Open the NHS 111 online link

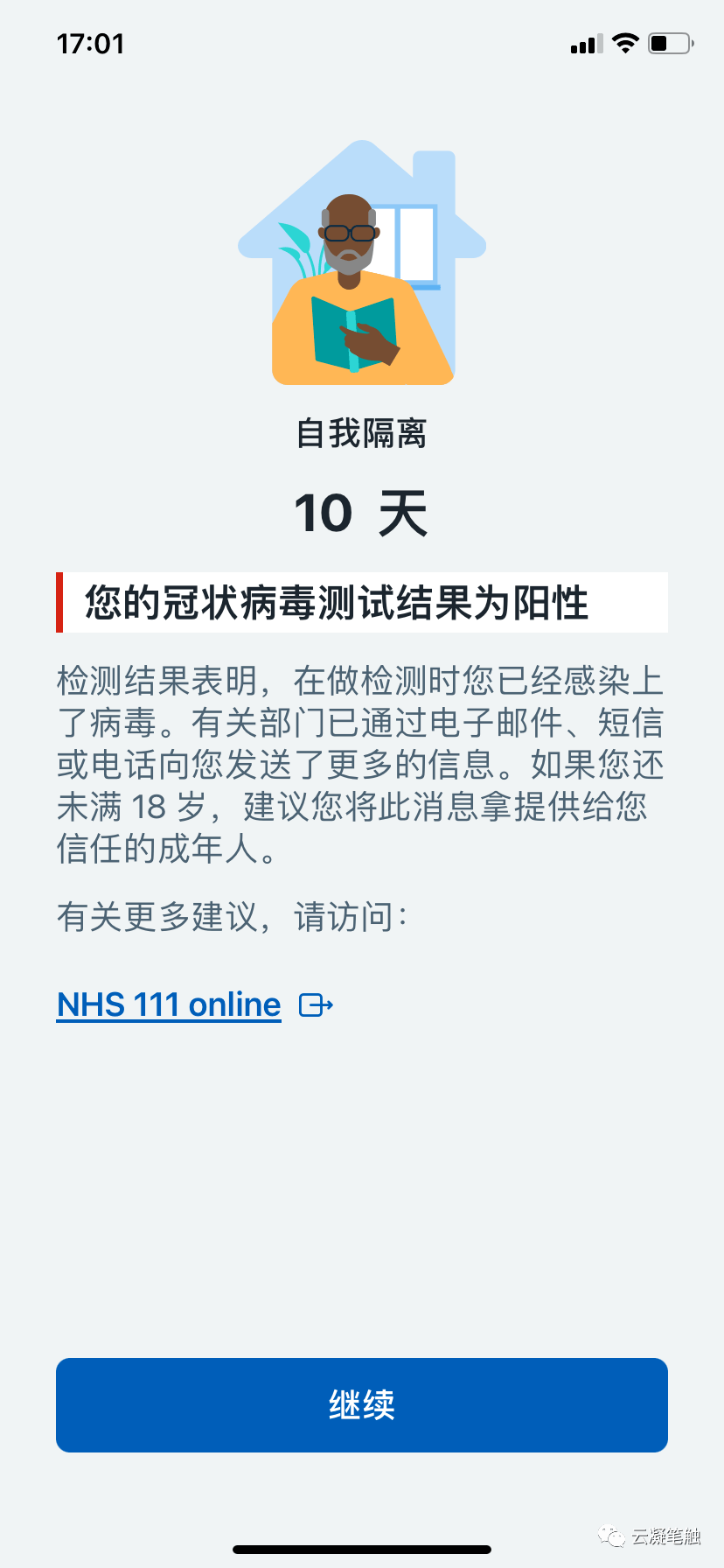(168, 1004)
